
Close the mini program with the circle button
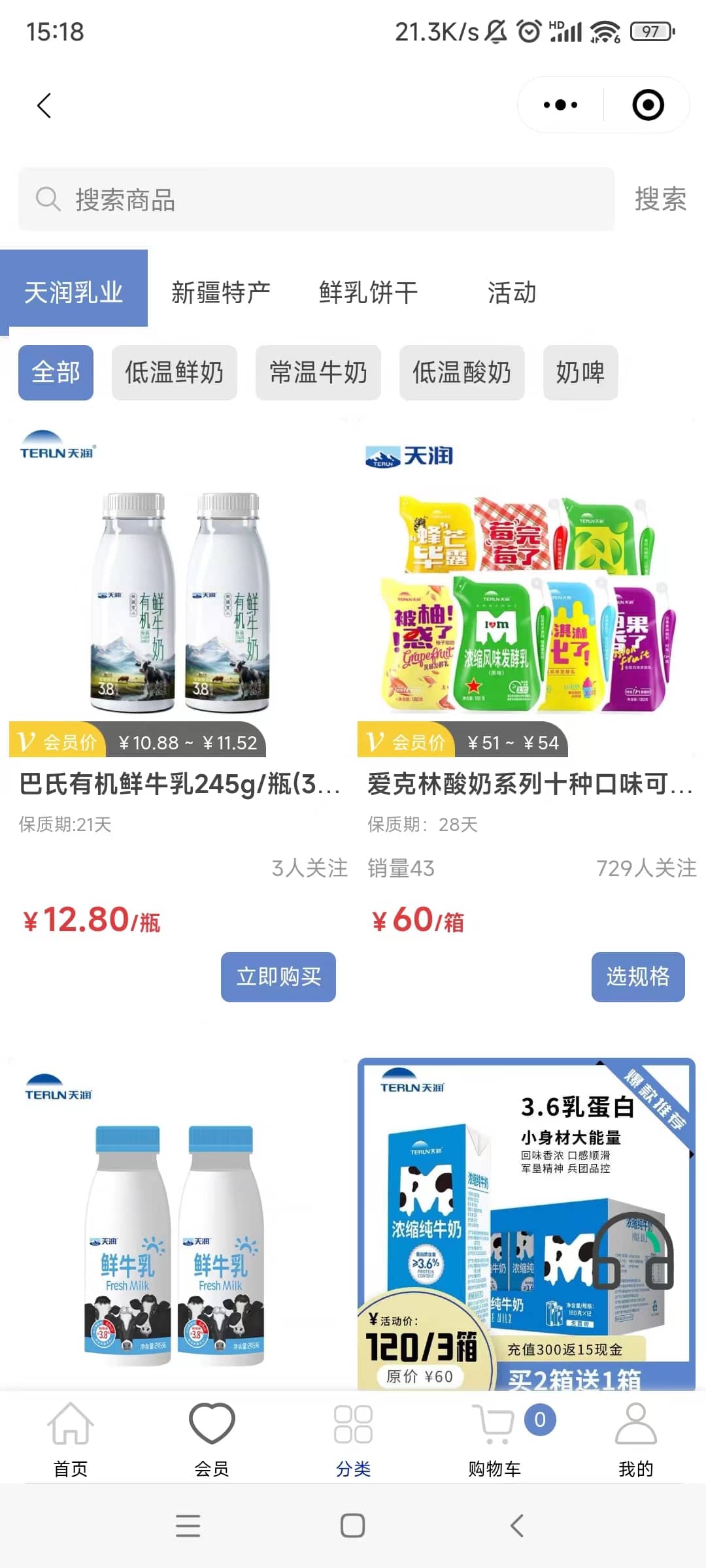tap(648, 105)
